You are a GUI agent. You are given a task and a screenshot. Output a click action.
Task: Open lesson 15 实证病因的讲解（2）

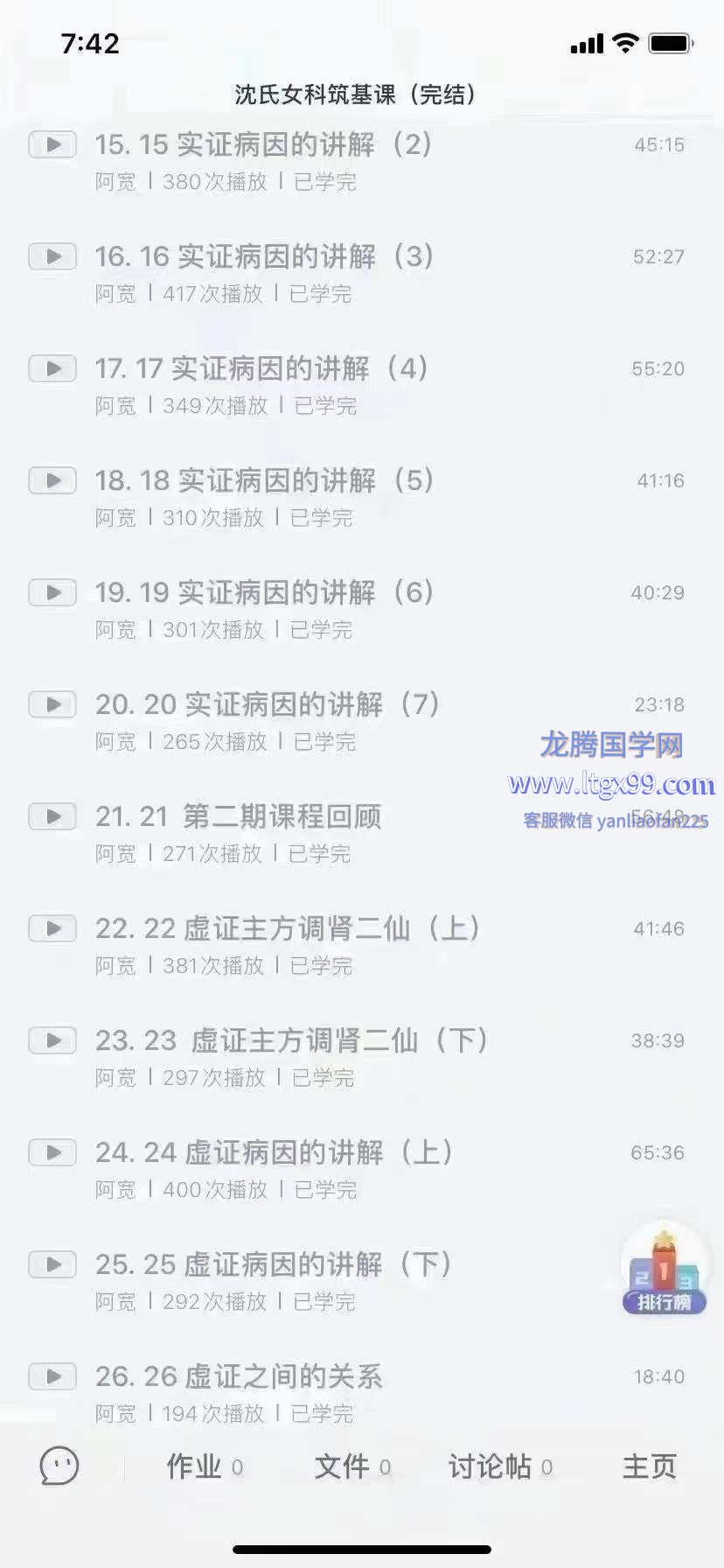tap(262, 145)
